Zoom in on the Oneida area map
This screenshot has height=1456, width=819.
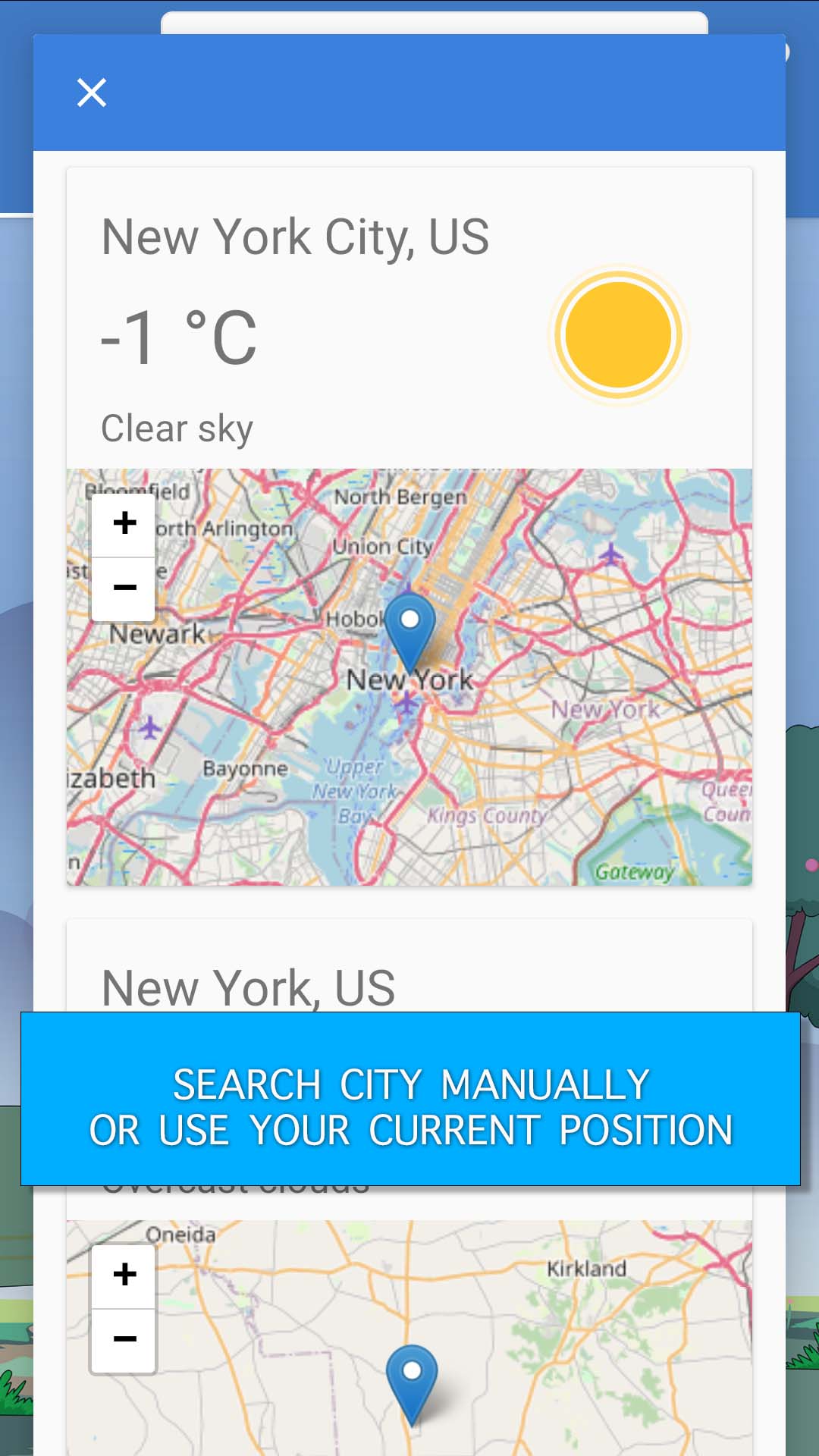[124, 1275]
